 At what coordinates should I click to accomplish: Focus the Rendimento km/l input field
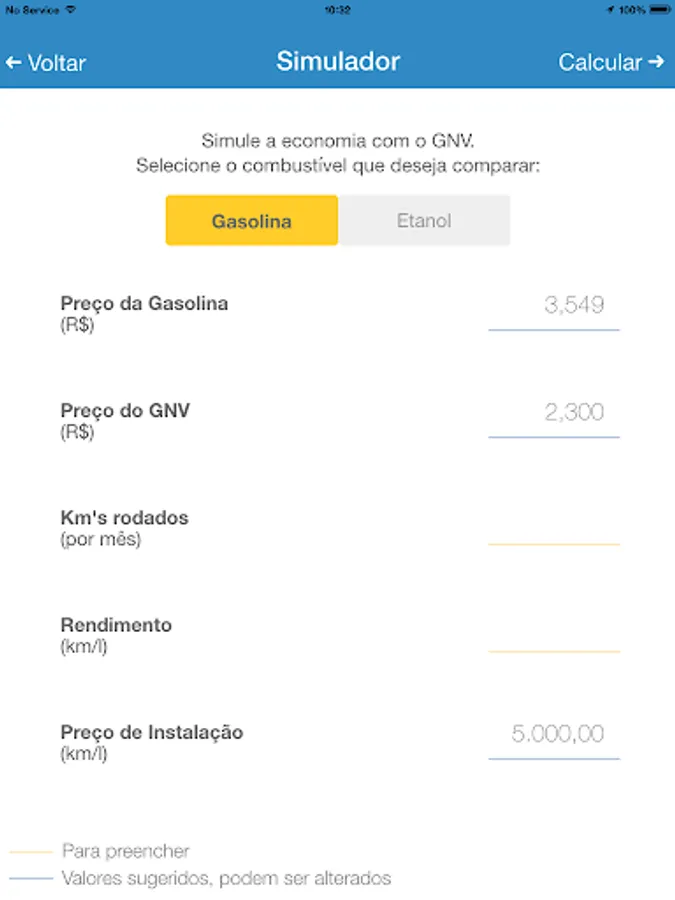554,630
